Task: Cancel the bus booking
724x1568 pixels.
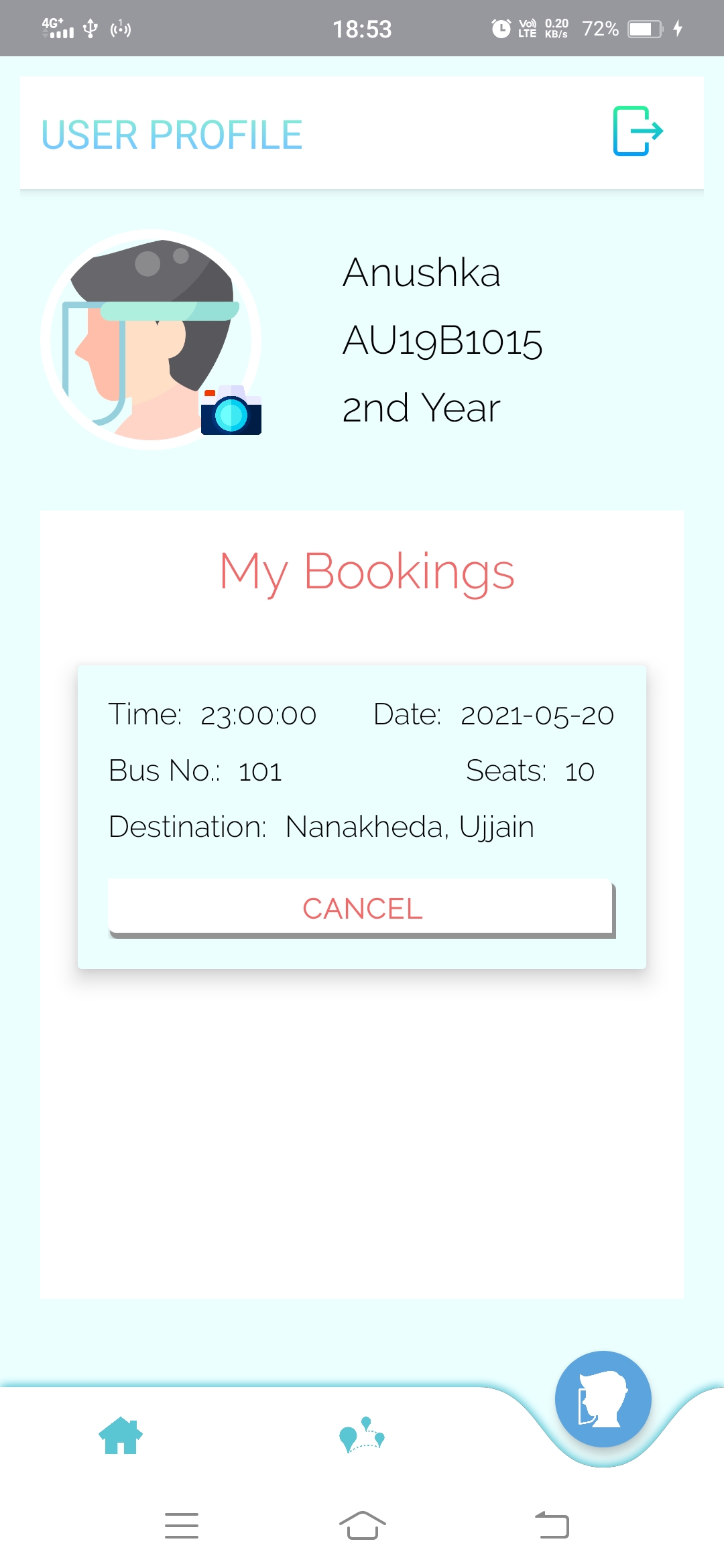Action: click(361, 907)
